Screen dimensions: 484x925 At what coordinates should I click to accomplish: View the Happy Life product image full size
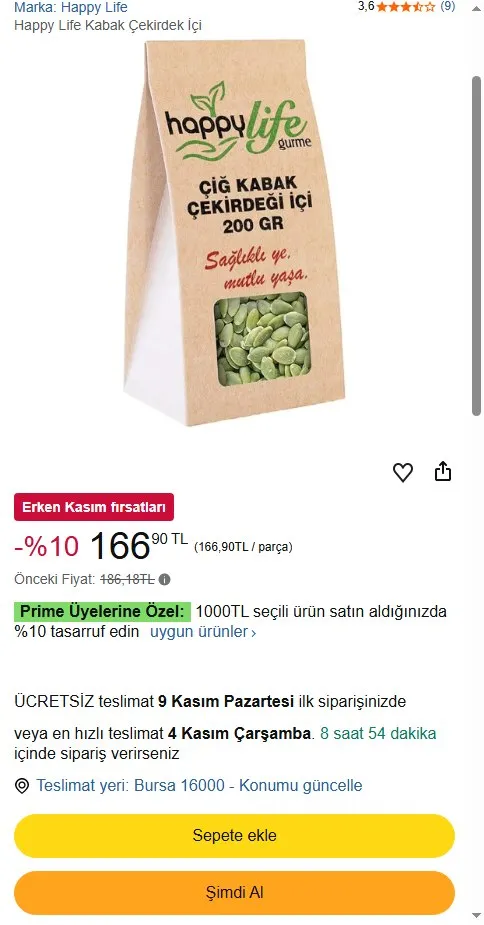pyautogui.click(x=235, y=232)
